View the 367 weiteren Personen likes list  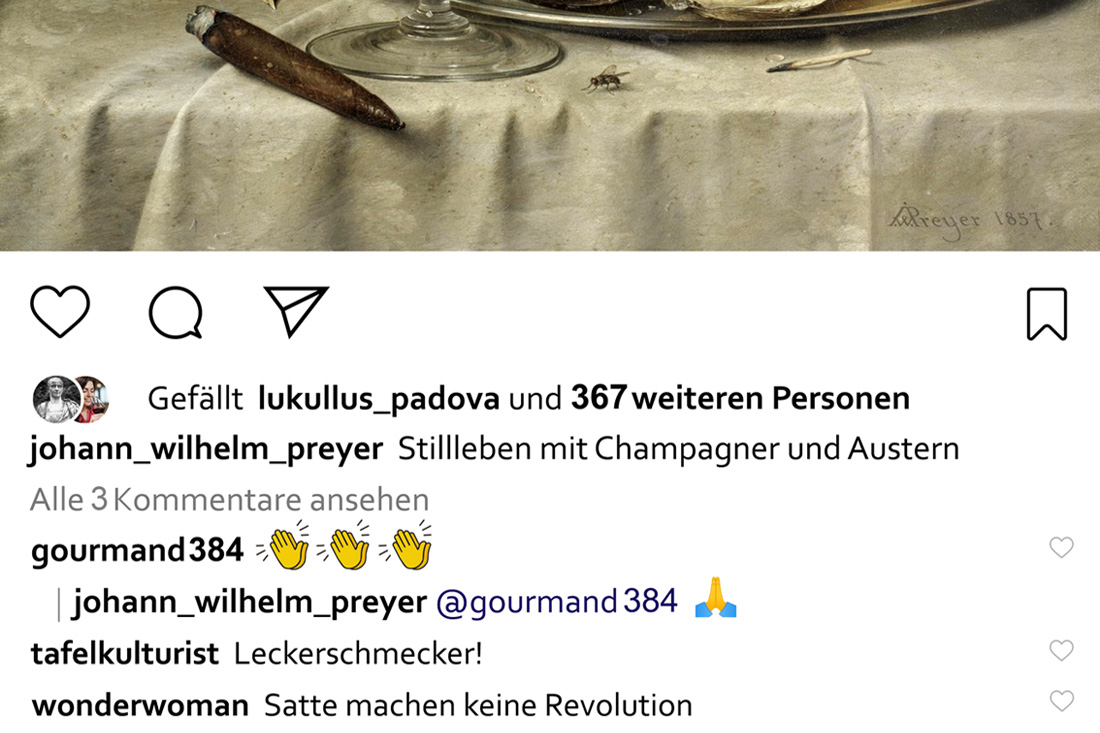[739, 399]
